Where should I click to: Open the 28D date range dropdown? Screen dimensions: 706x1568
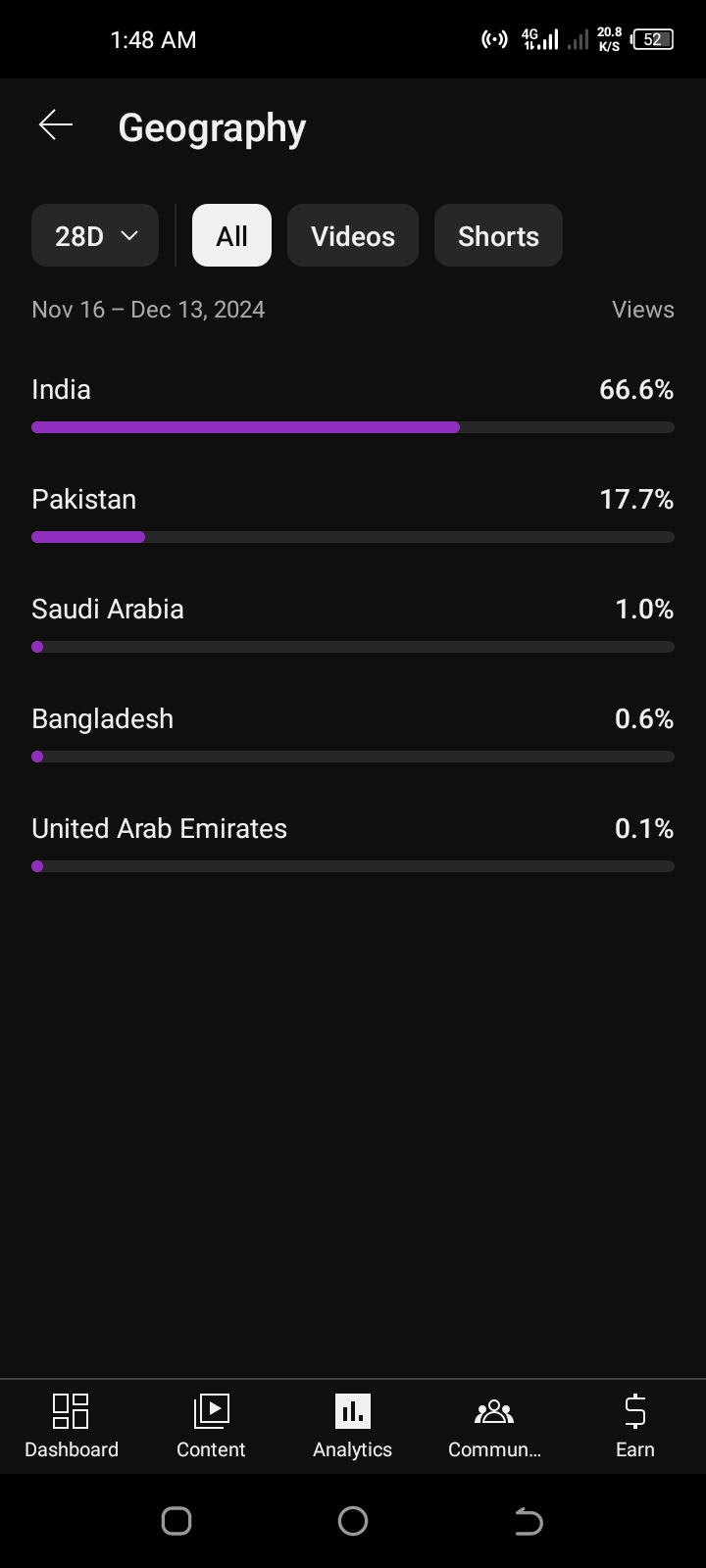[95, 235]
